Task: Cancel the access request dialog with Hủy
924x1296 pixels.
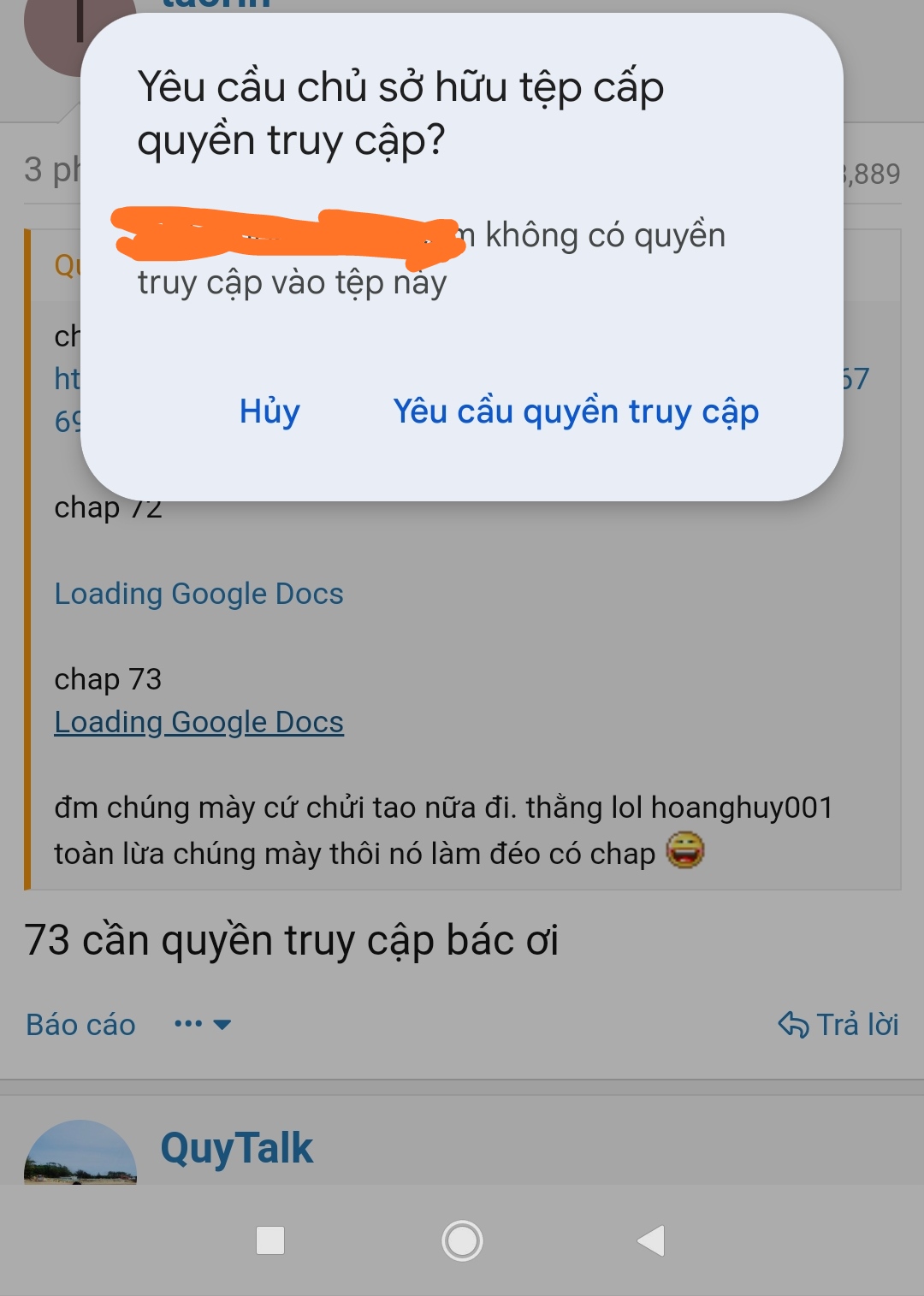Action: [x=269, y=411]
